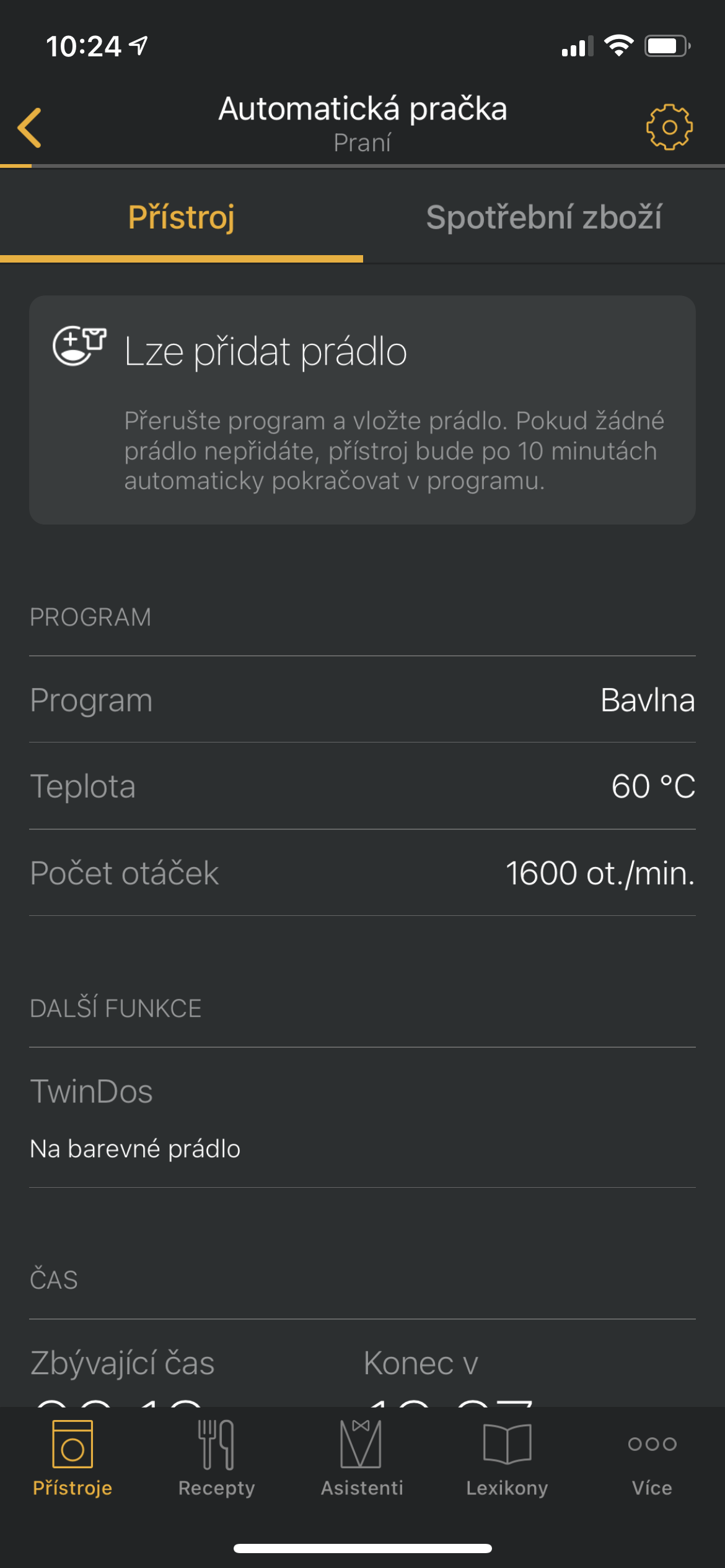Screen dimensions: 725x1568
Task: Tap the Lze přidat prádlo notification card
Action: point(362,409)
